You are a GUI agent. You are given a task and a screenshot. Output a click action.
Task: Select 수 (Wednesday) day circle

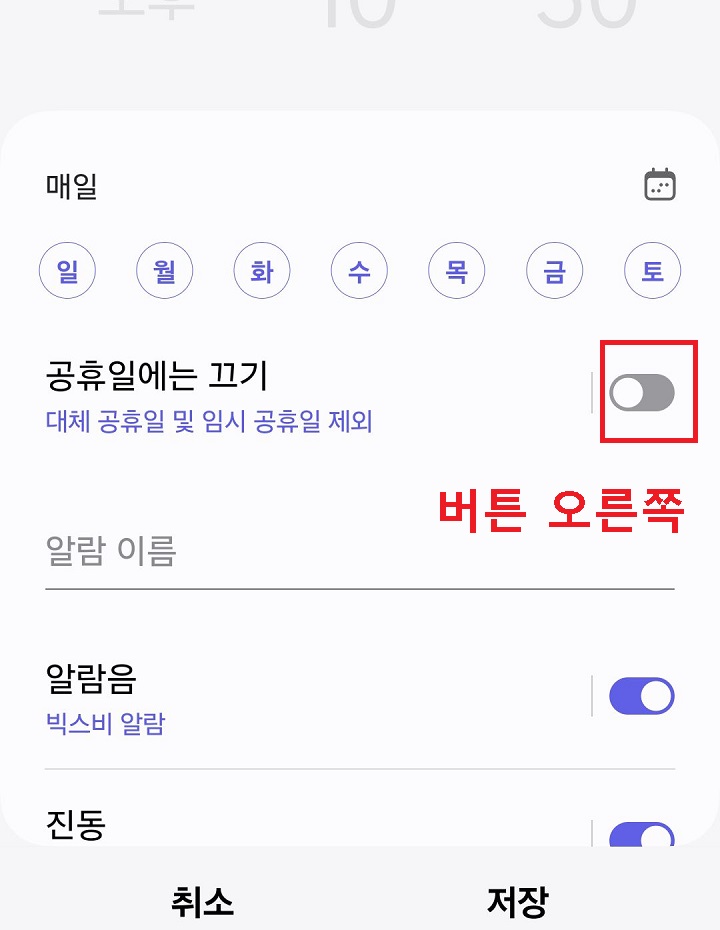[x=359, y=270]
